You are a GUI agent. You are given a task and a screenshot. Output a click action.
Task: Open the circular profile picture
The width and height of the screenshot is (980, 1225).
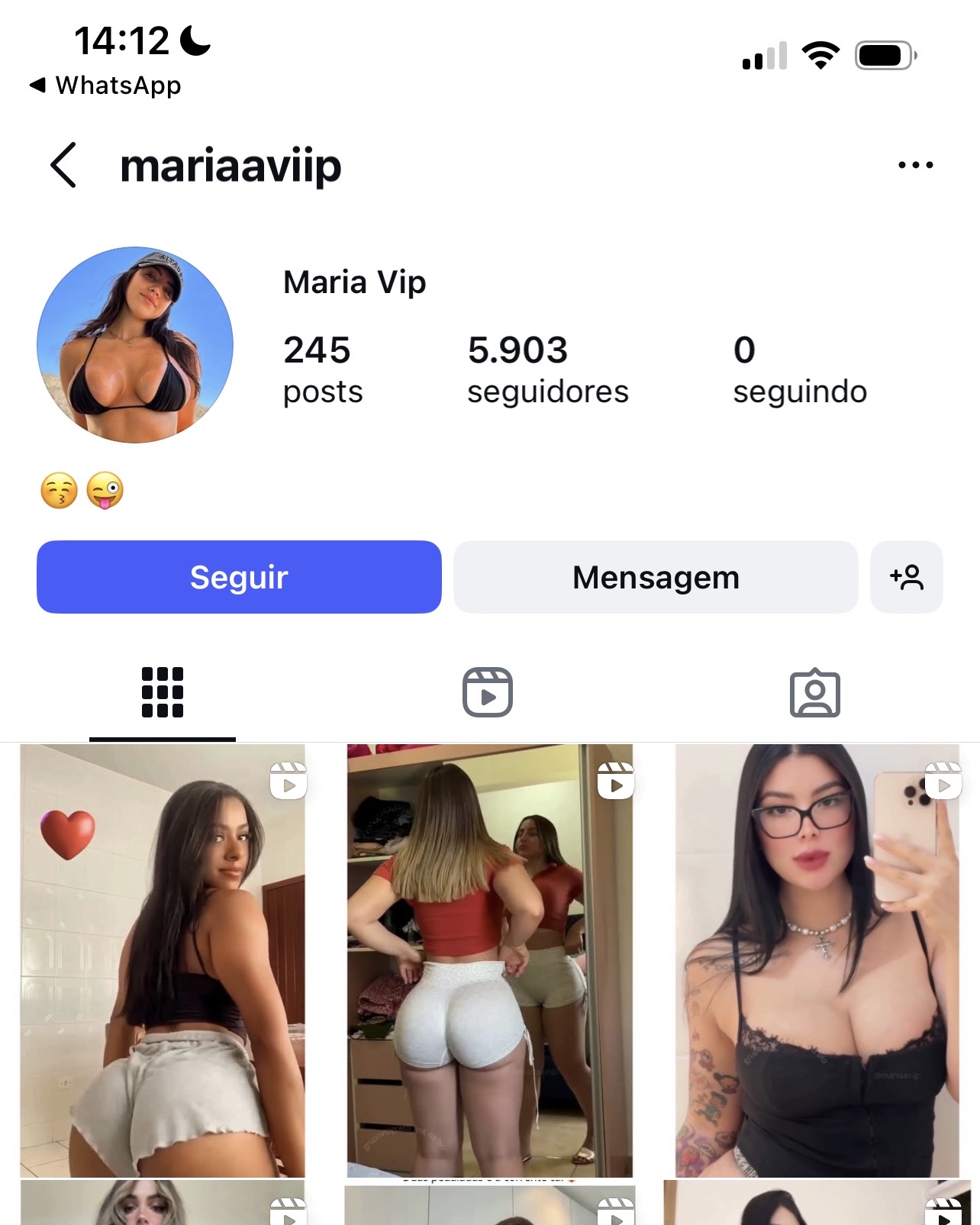coord(135,344)
